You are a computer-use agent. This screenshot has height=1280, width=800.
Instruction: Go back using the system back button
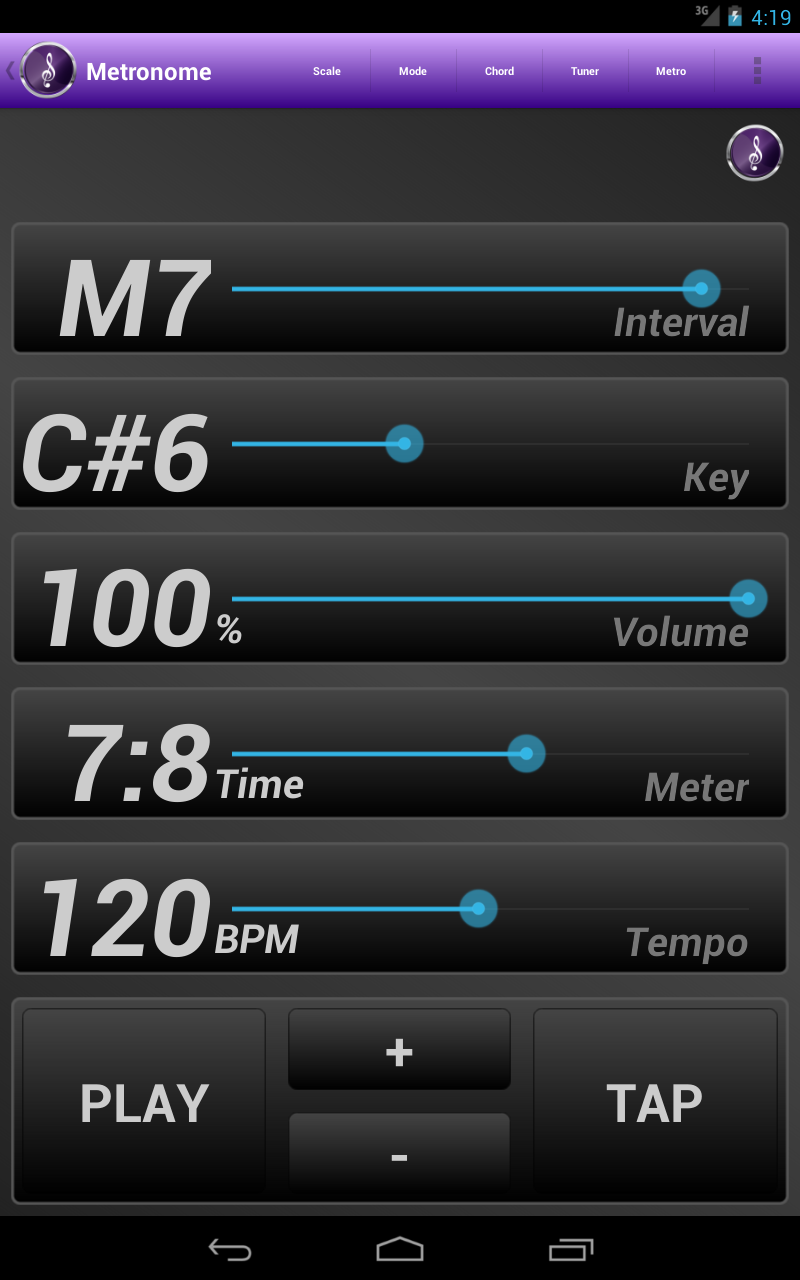[x=229, y=1249]
